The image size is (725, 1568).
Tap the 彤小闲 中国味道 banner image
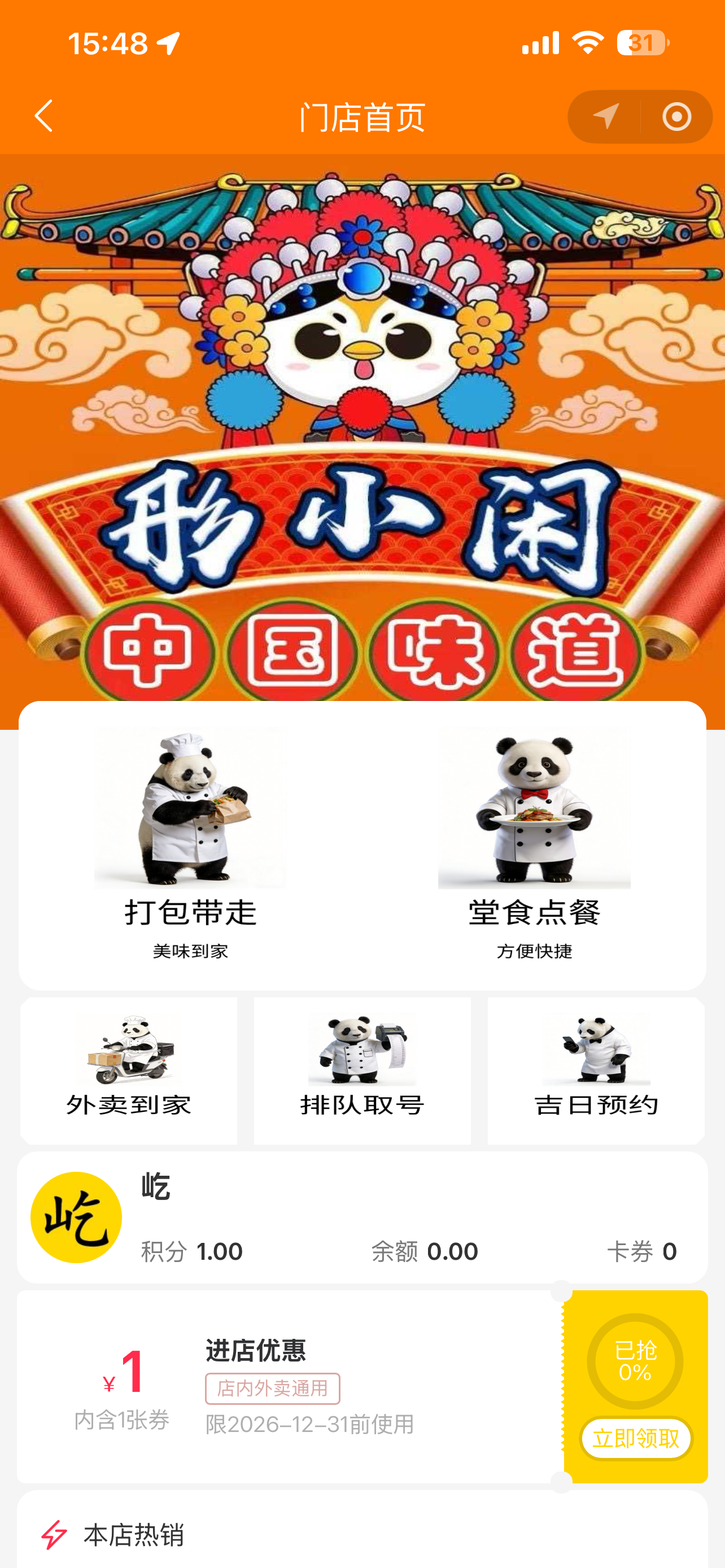coord(362,426)
